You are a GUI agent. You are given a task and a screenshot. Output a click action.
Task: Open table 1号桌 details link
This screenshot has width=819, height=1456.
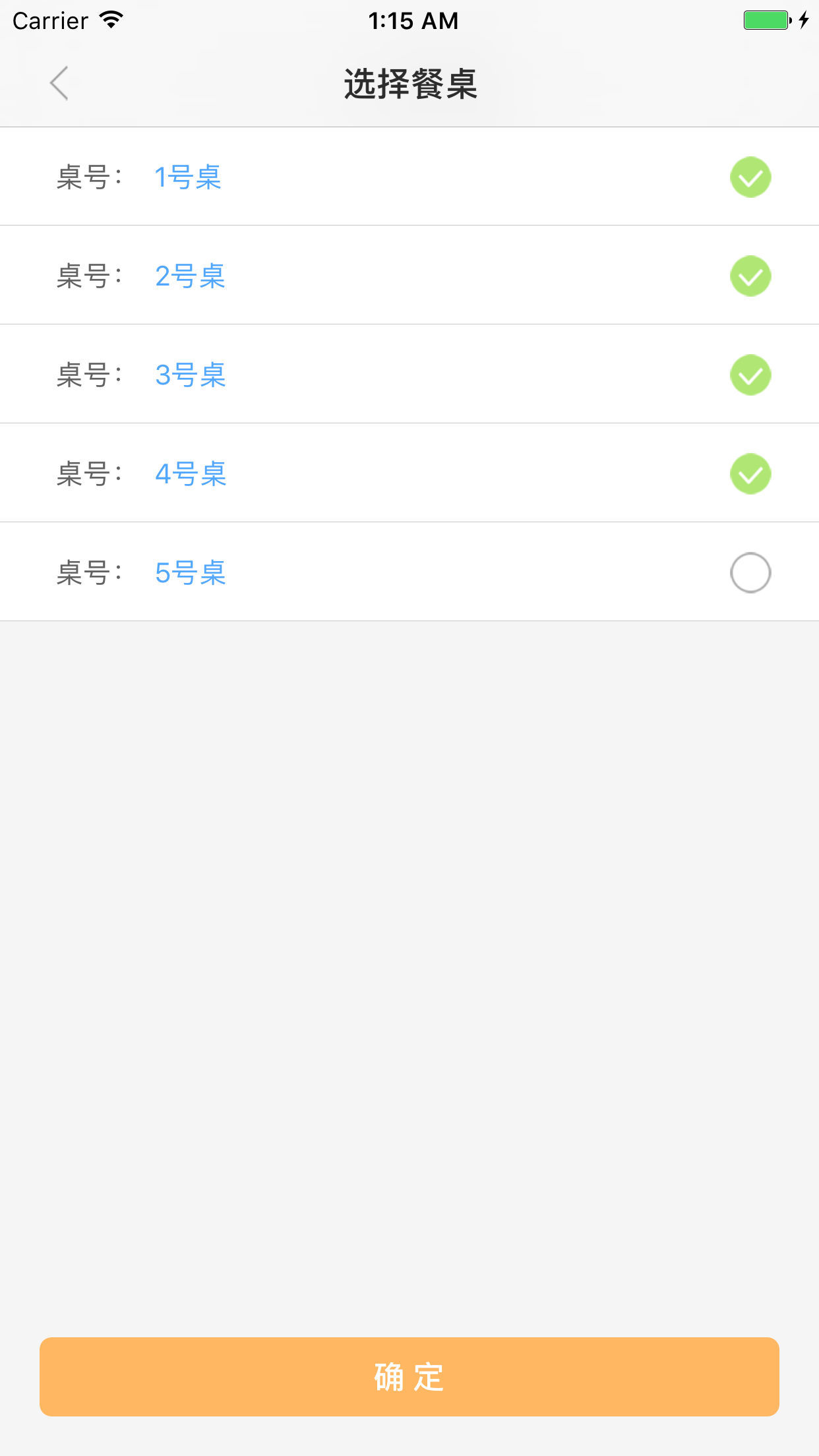pyautogui.click(x=189, y=177)
